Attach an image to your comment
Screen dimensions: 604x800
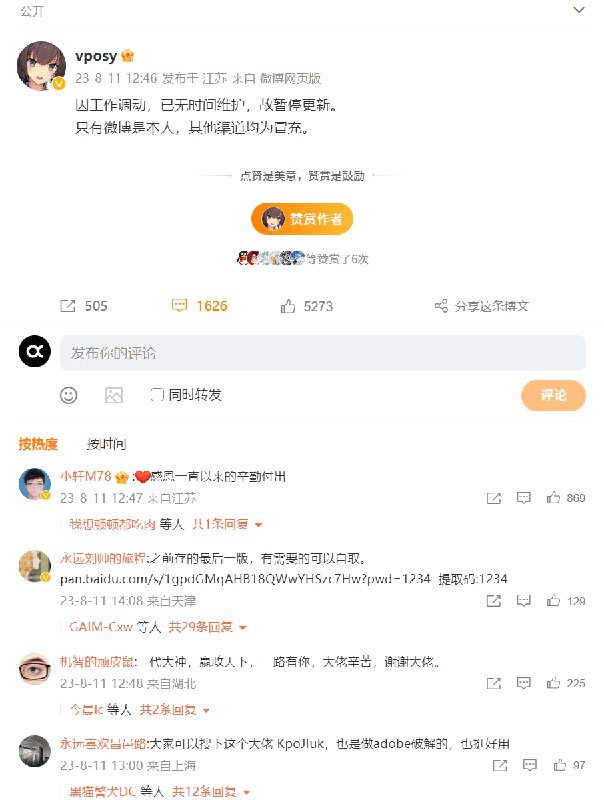(114, 395)
